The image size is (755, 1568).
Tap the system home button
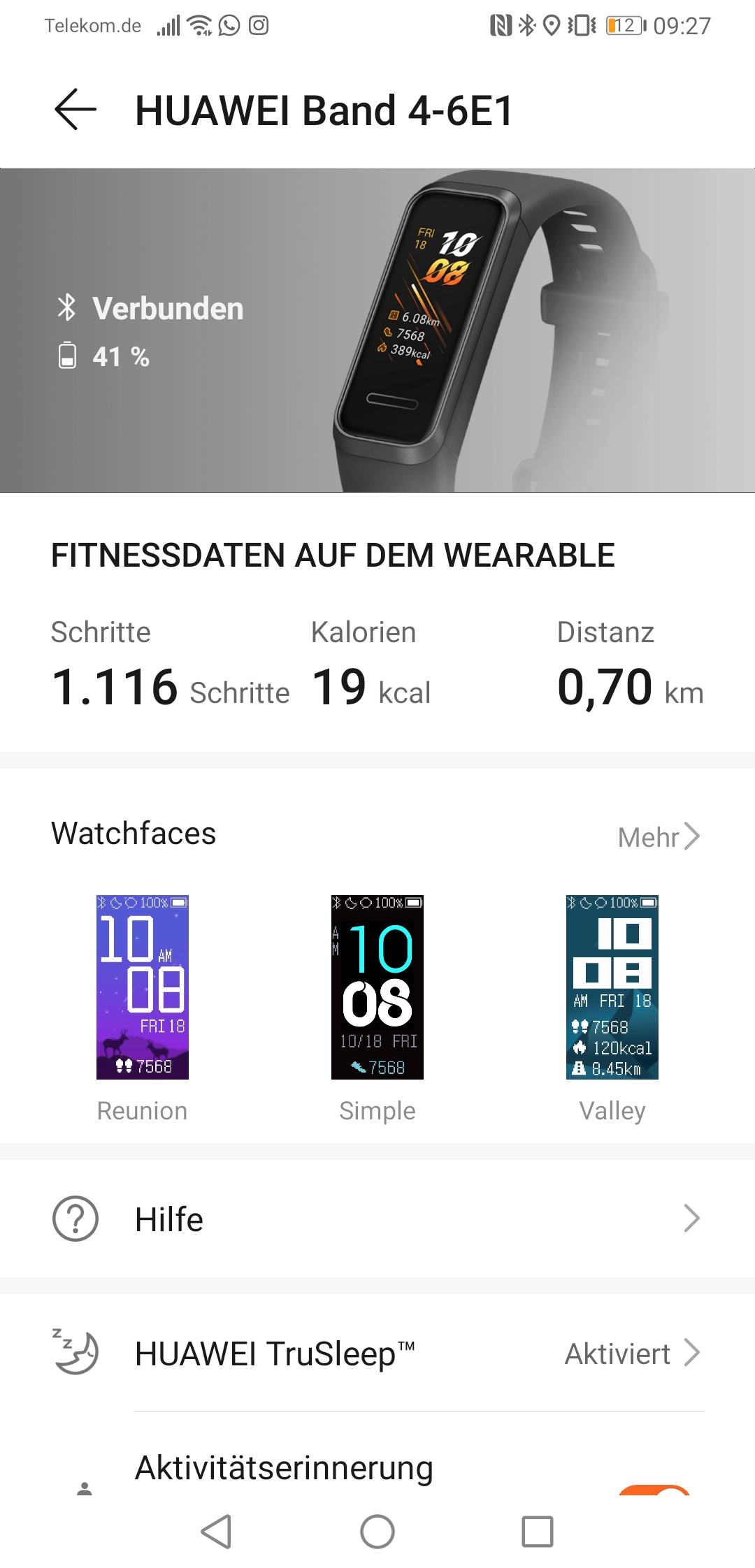tap(377, 1532)
